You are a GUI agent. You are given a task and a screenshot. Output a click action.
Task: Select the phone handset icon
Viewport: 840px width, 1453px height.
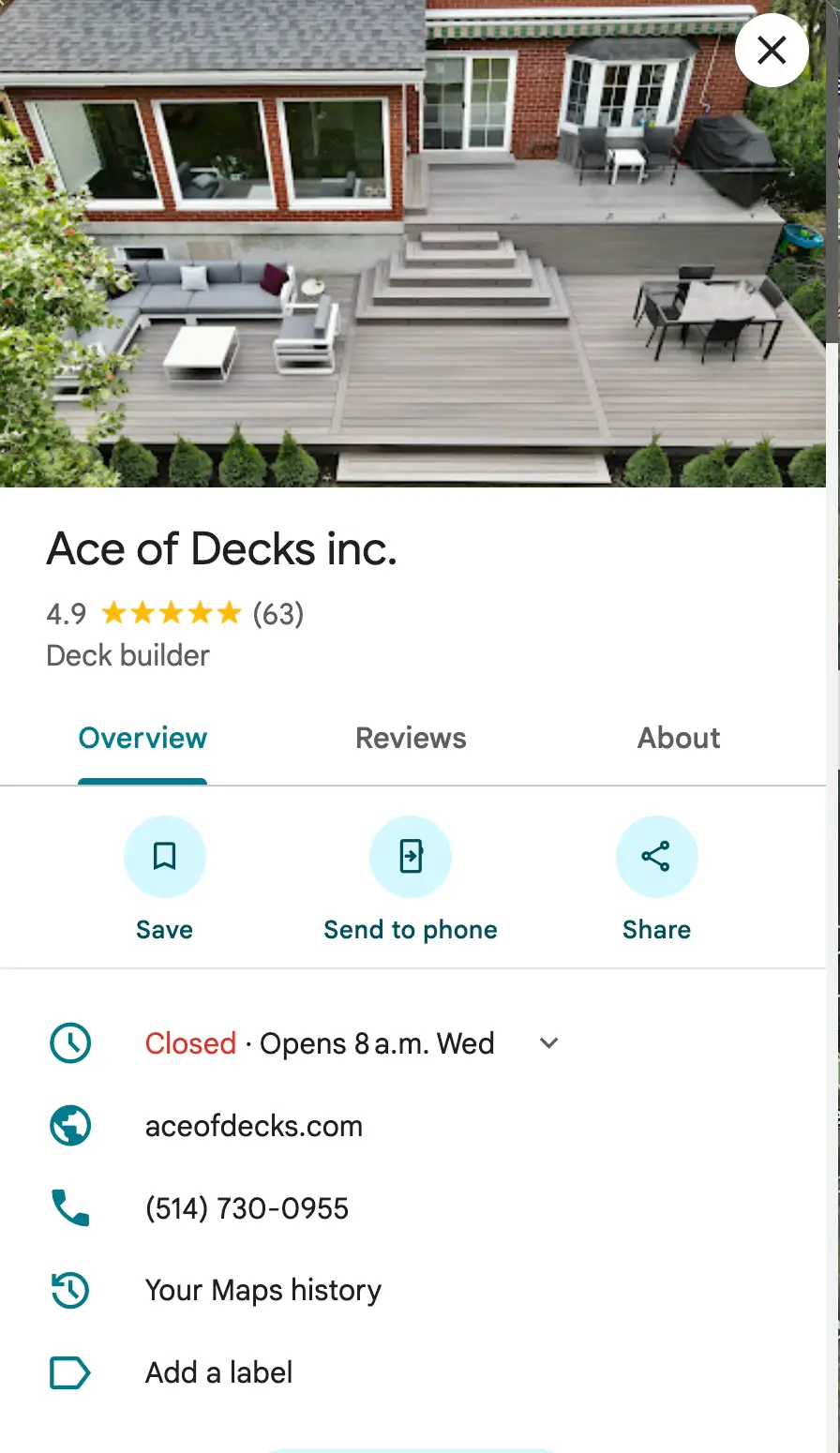[x=70, y=1207]
